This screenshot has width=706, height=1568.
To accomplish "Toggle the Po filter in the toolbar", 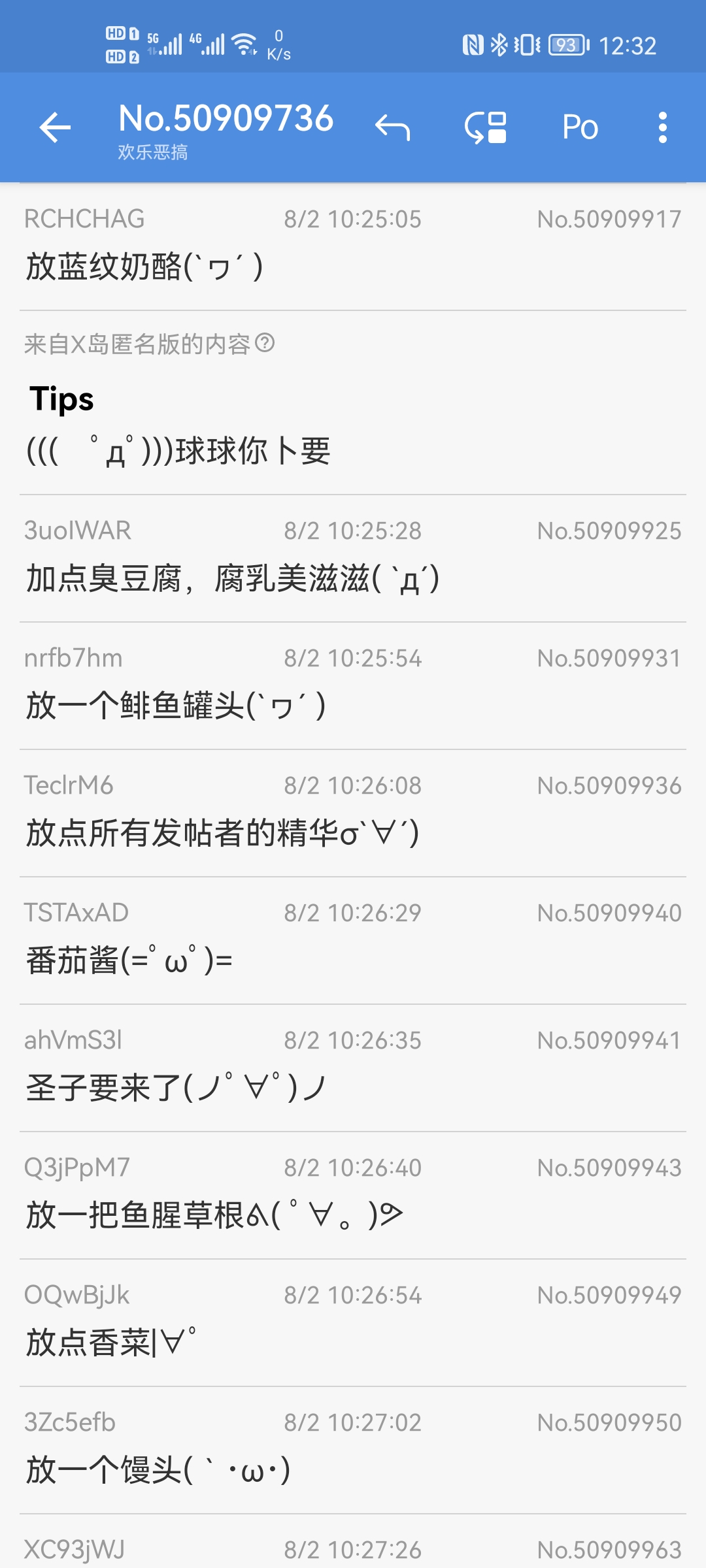I will 580,127.
